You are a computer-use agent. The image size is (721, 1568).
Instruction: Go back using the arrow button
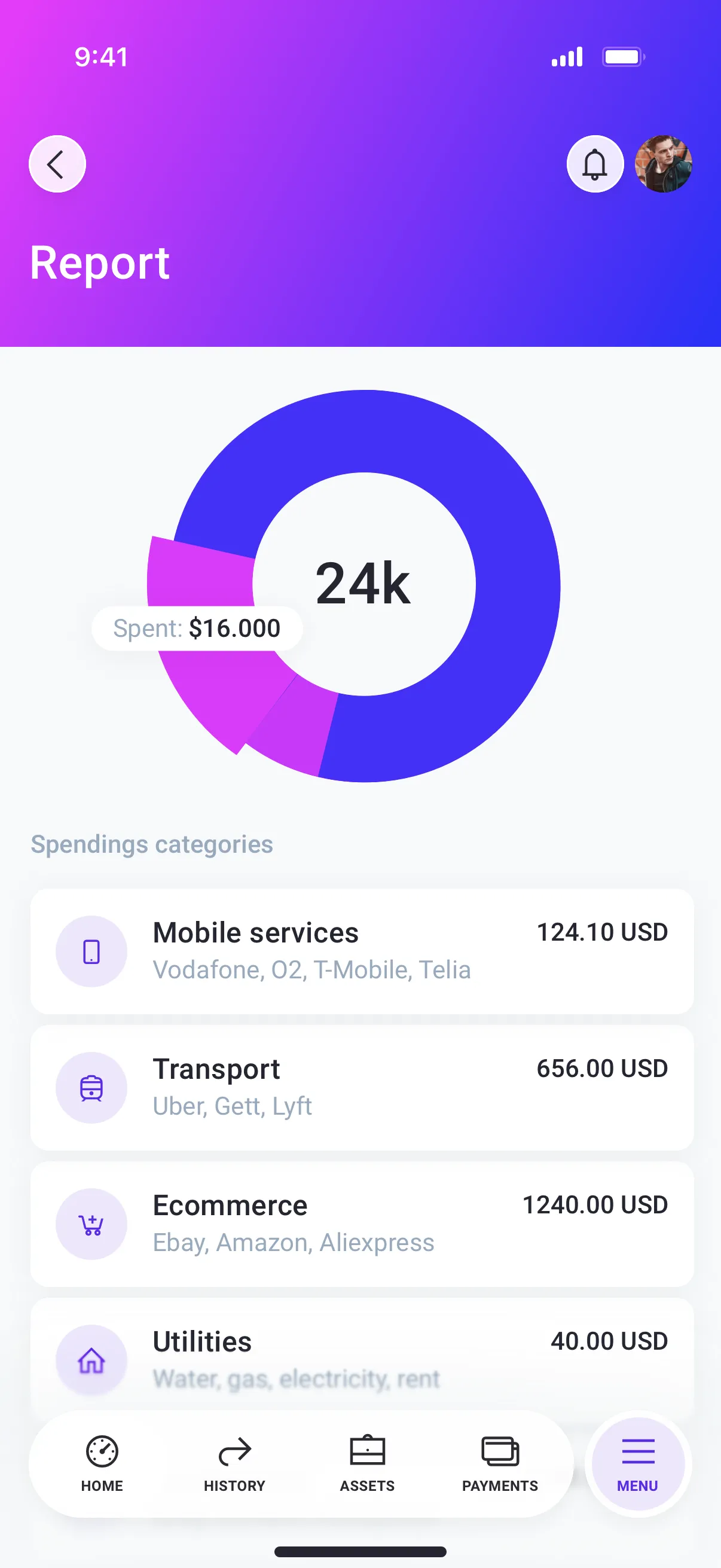(x=57, y=164)
